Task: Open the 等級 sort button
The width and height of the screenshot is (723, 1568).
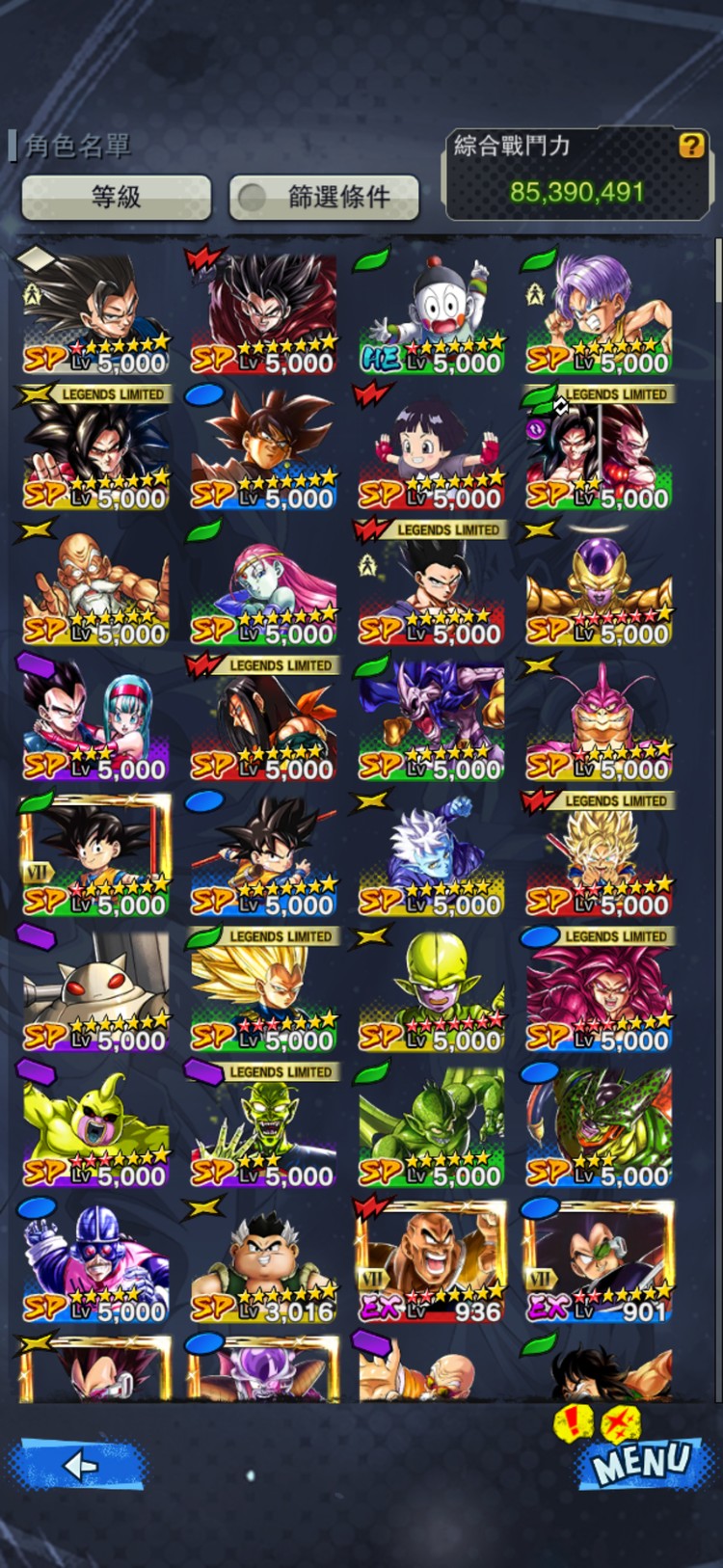Action: (116, 197)
